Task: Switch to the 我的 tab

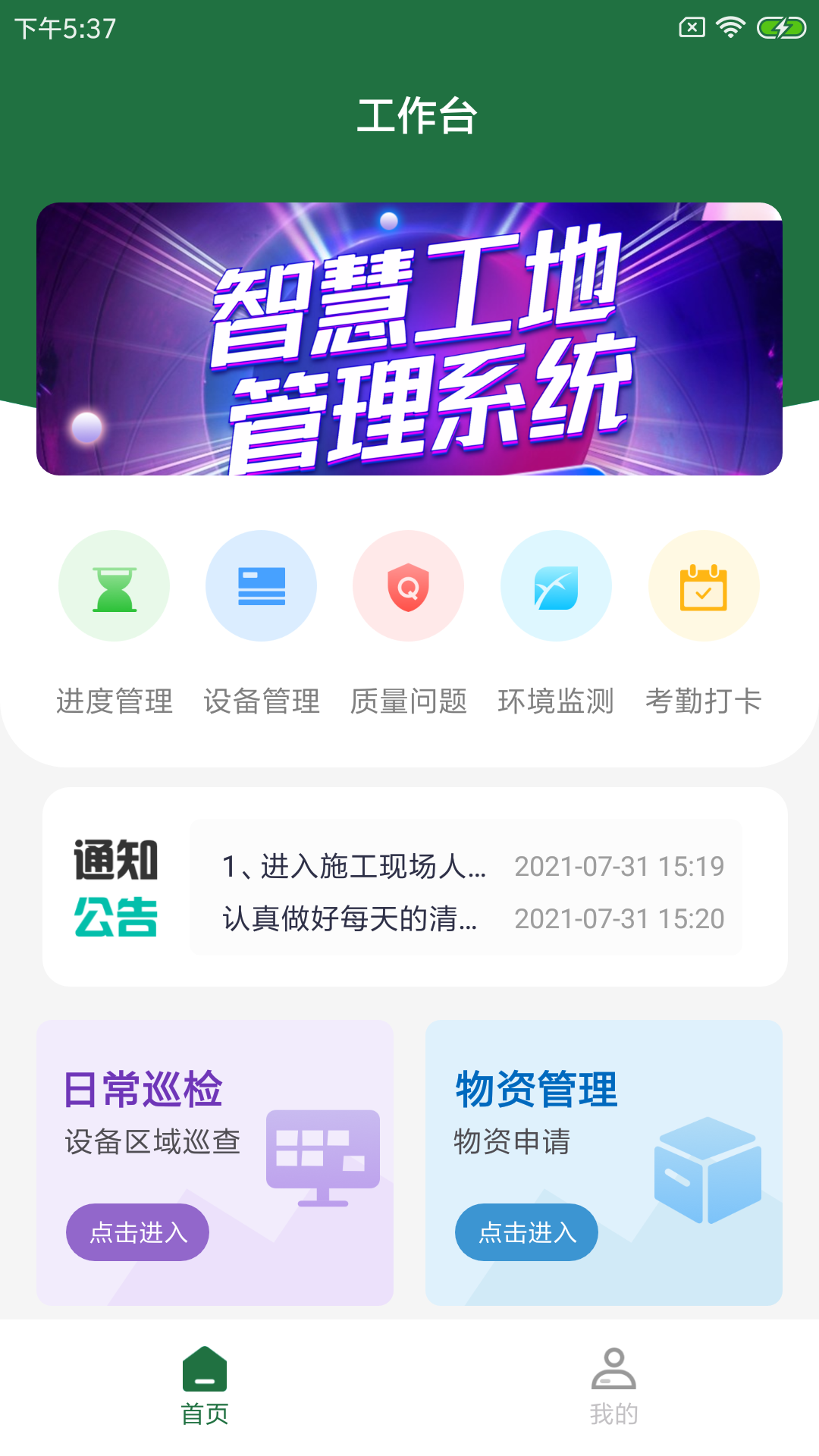Action: [614, 1412]
